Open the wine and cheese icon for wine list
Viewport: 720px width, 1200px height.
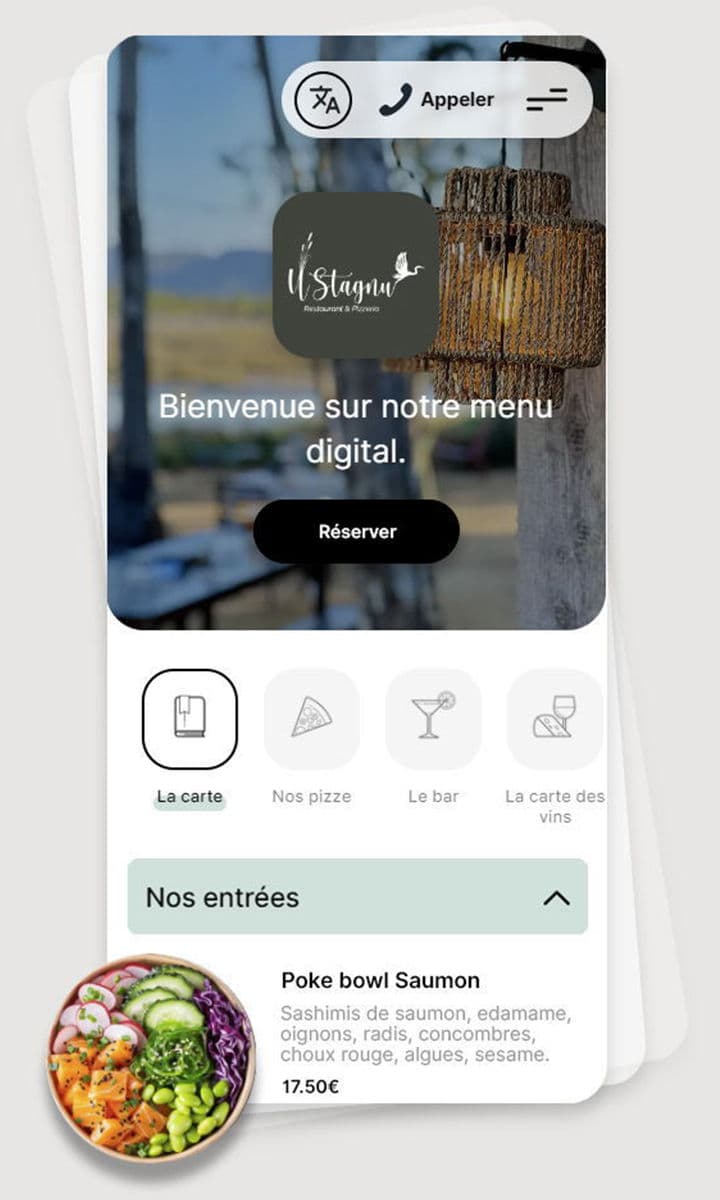554,718
